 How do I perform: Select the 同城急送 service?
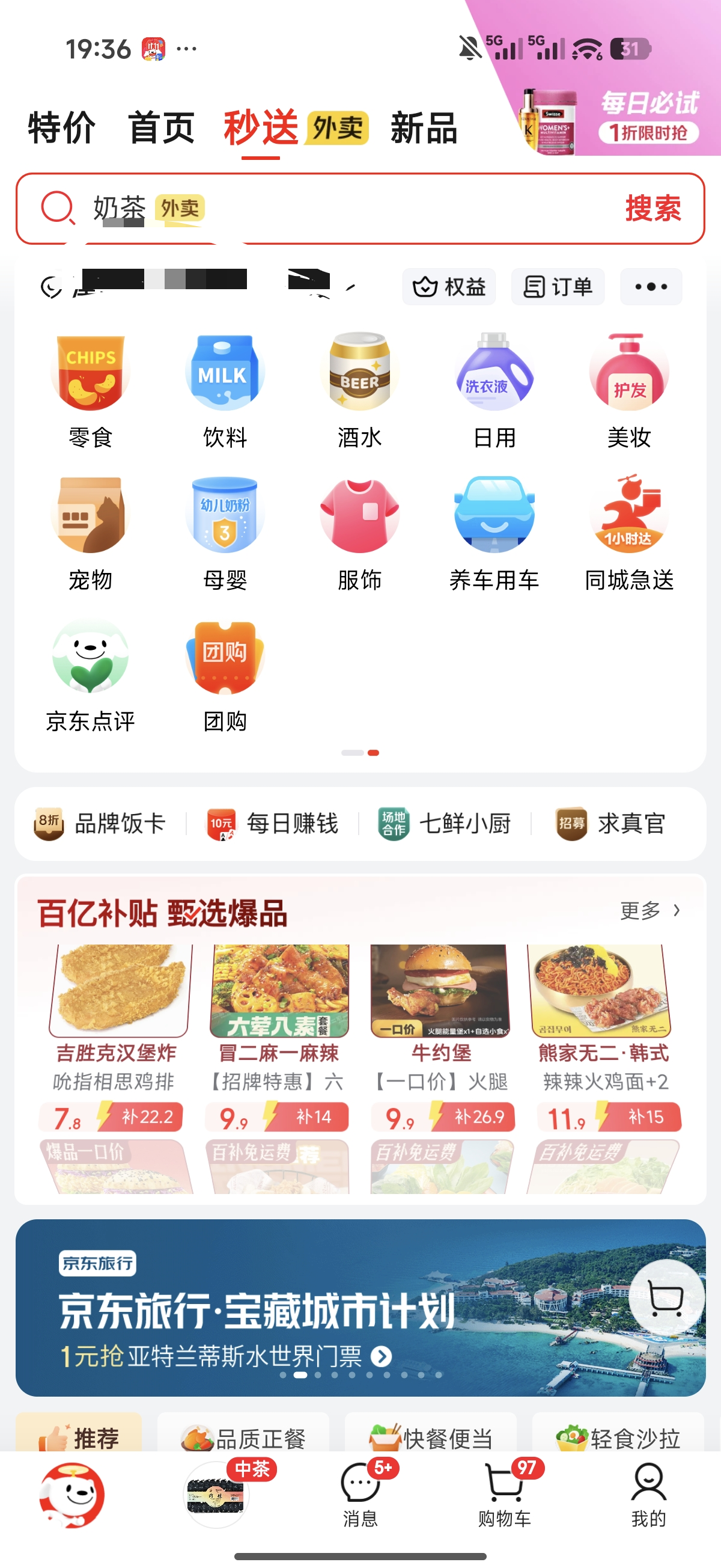628,533
